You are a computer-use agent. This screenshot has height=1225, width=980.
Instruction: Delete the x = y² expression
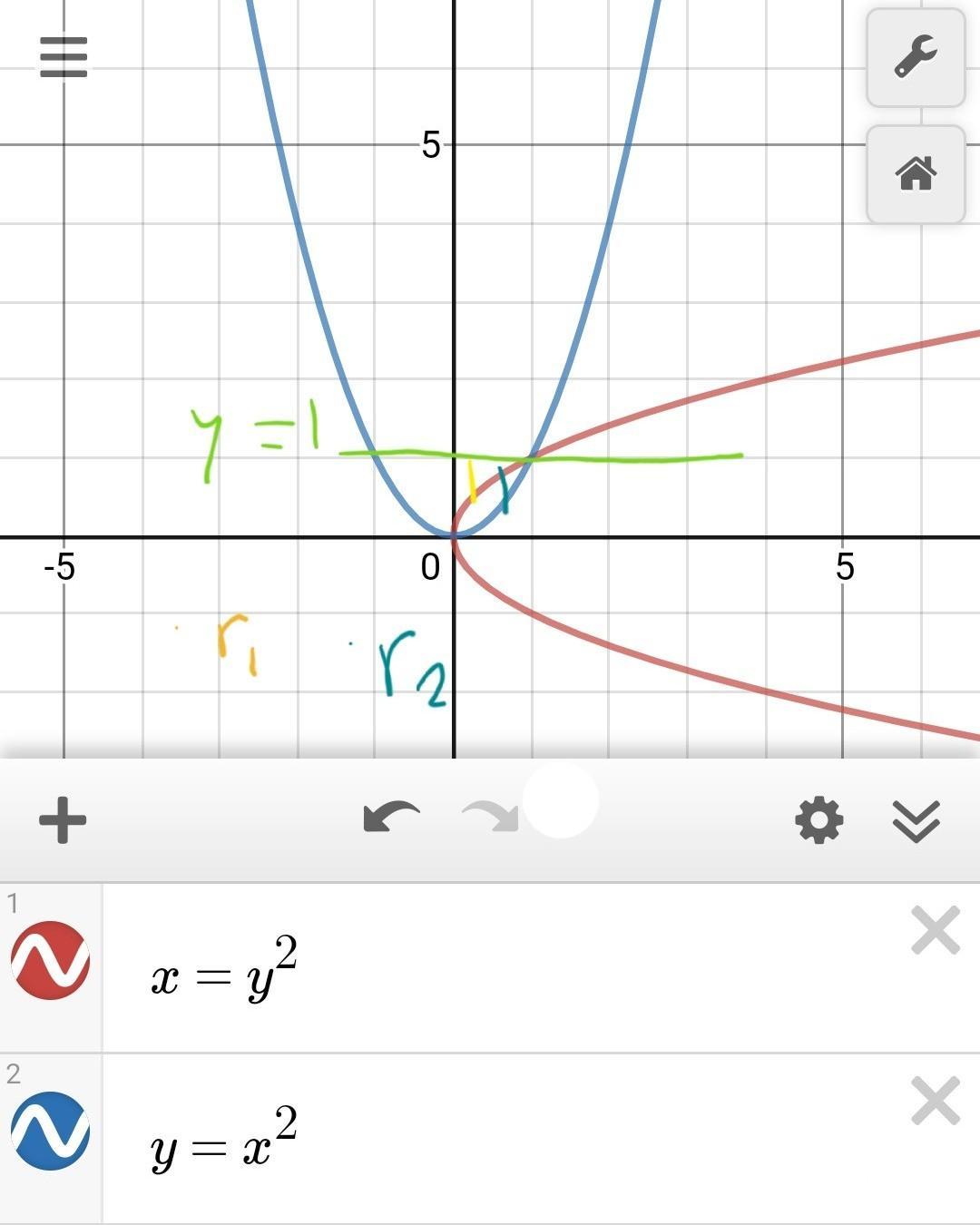pos(935,931)
